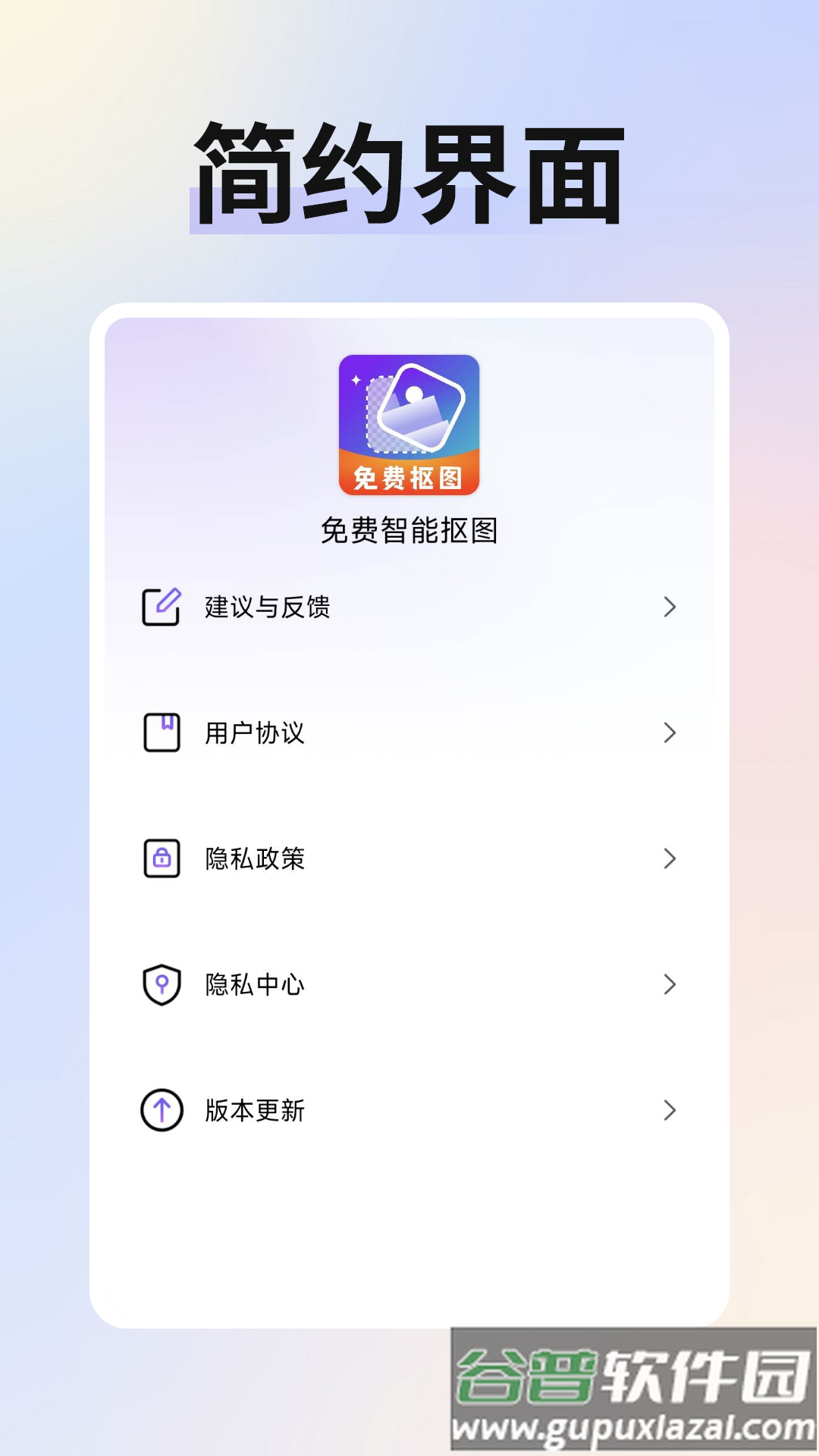Viewport: 819px width, 1456px height.
Task: Tap the 免费智能抠图 app title text
Action: [409, 531]
